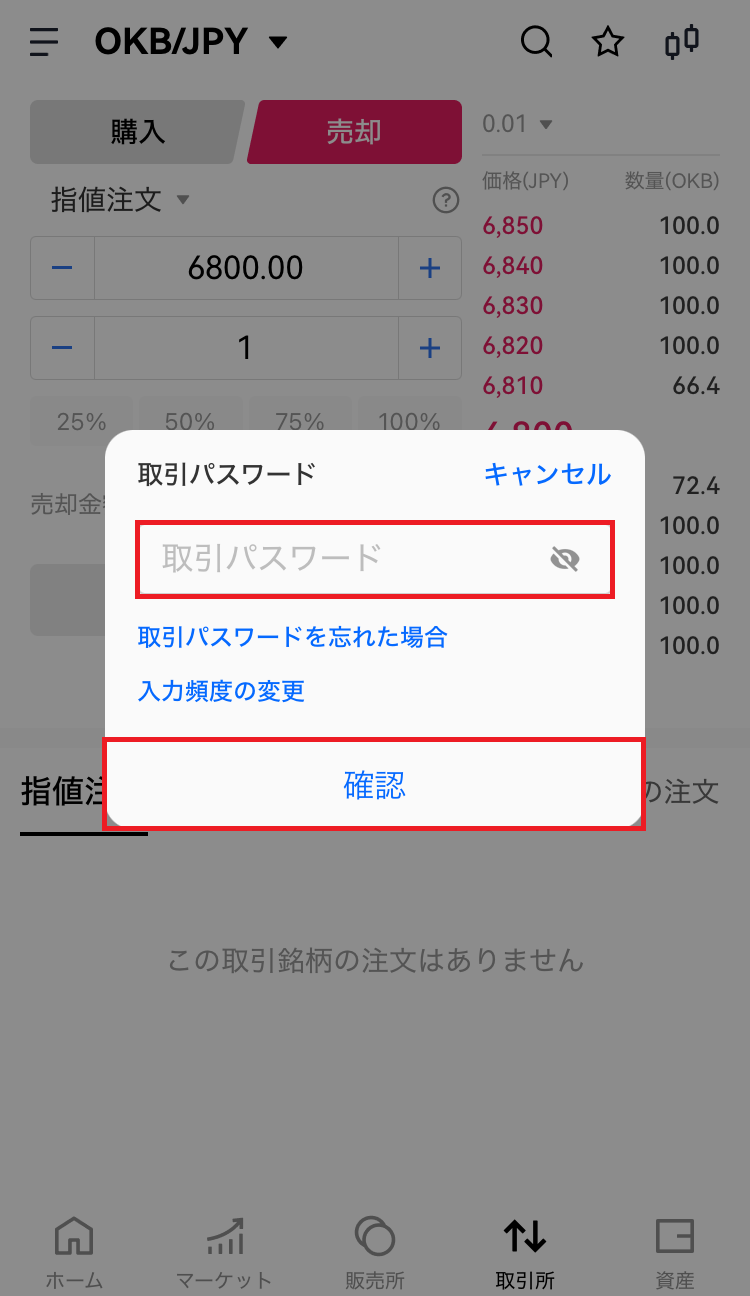Increase price with the plus button
This screenshot has width=750, height=1296.
pyautogui.click(x=430, y=268)
